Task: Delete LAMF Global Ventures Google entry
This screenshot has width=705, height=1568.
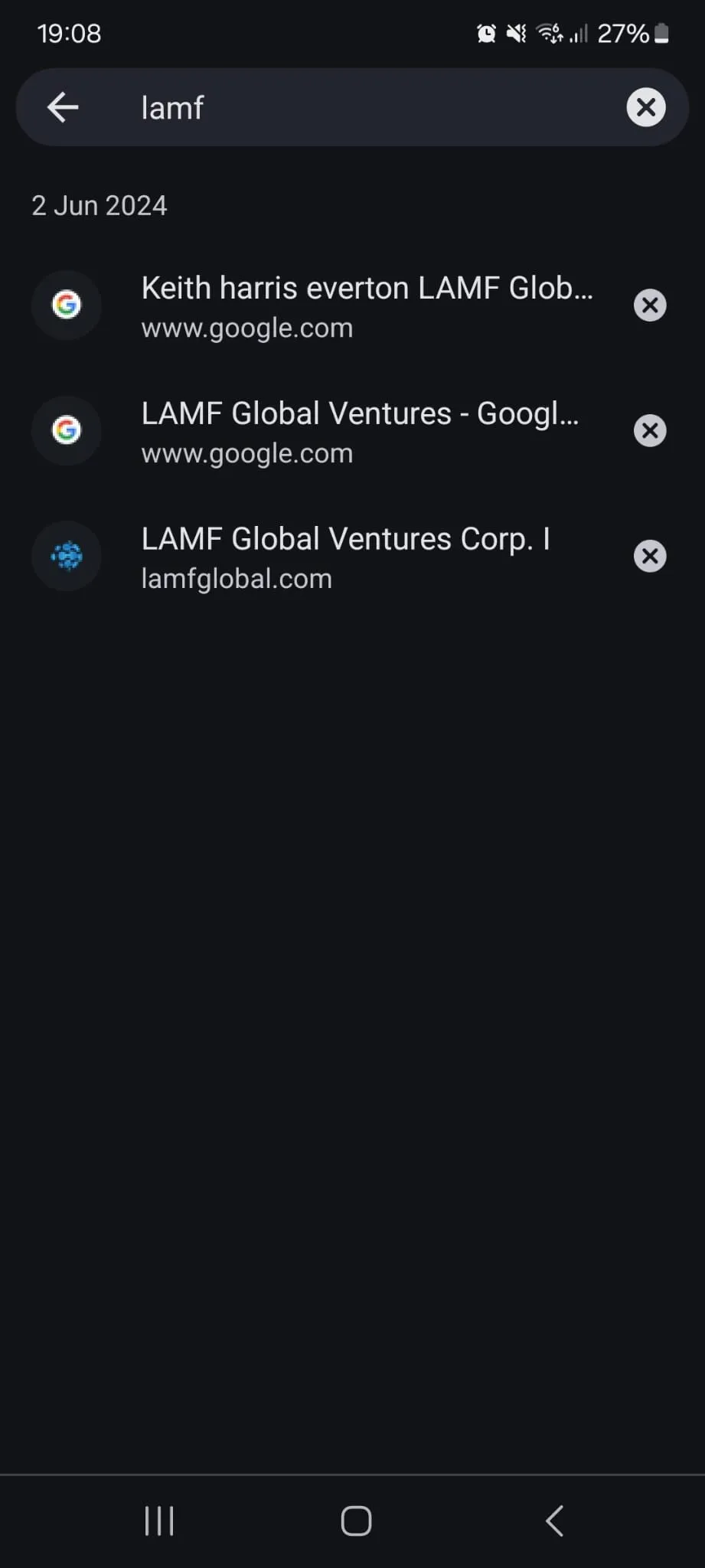Action: 650,431
